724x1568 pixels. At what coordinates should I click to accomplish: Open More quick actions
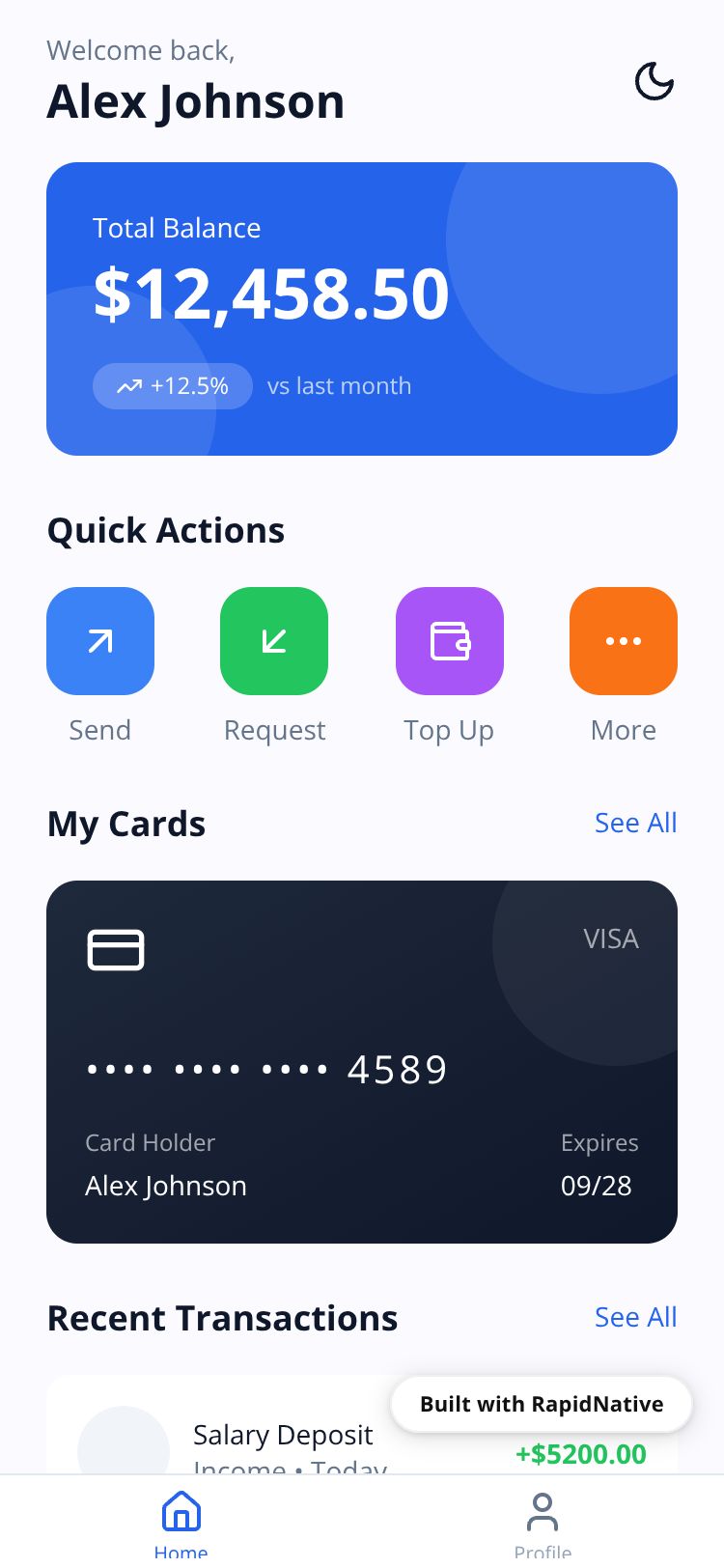[623, 641]
